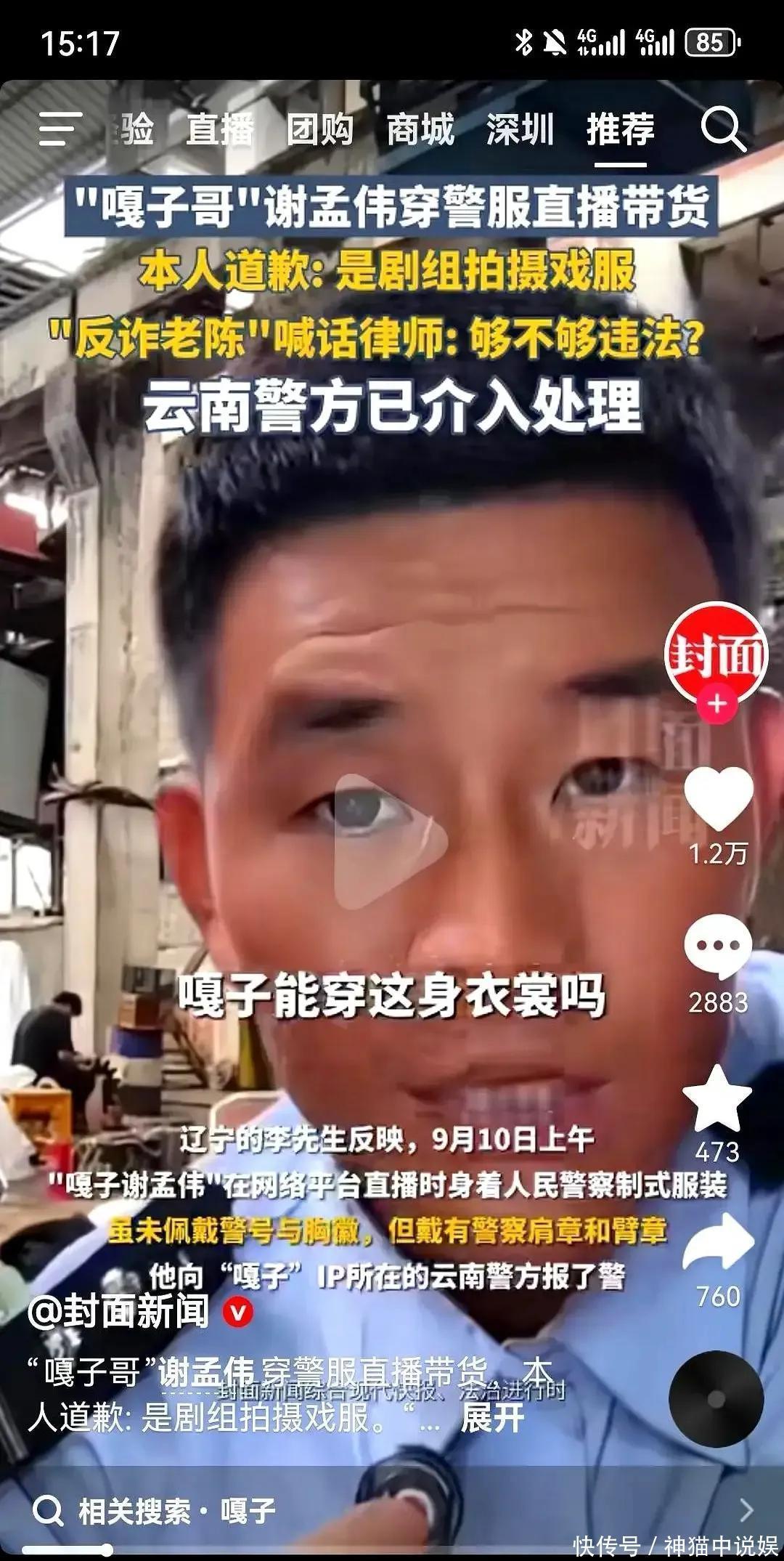
Task: Resume playback with center play button
Action: (391, 841)
